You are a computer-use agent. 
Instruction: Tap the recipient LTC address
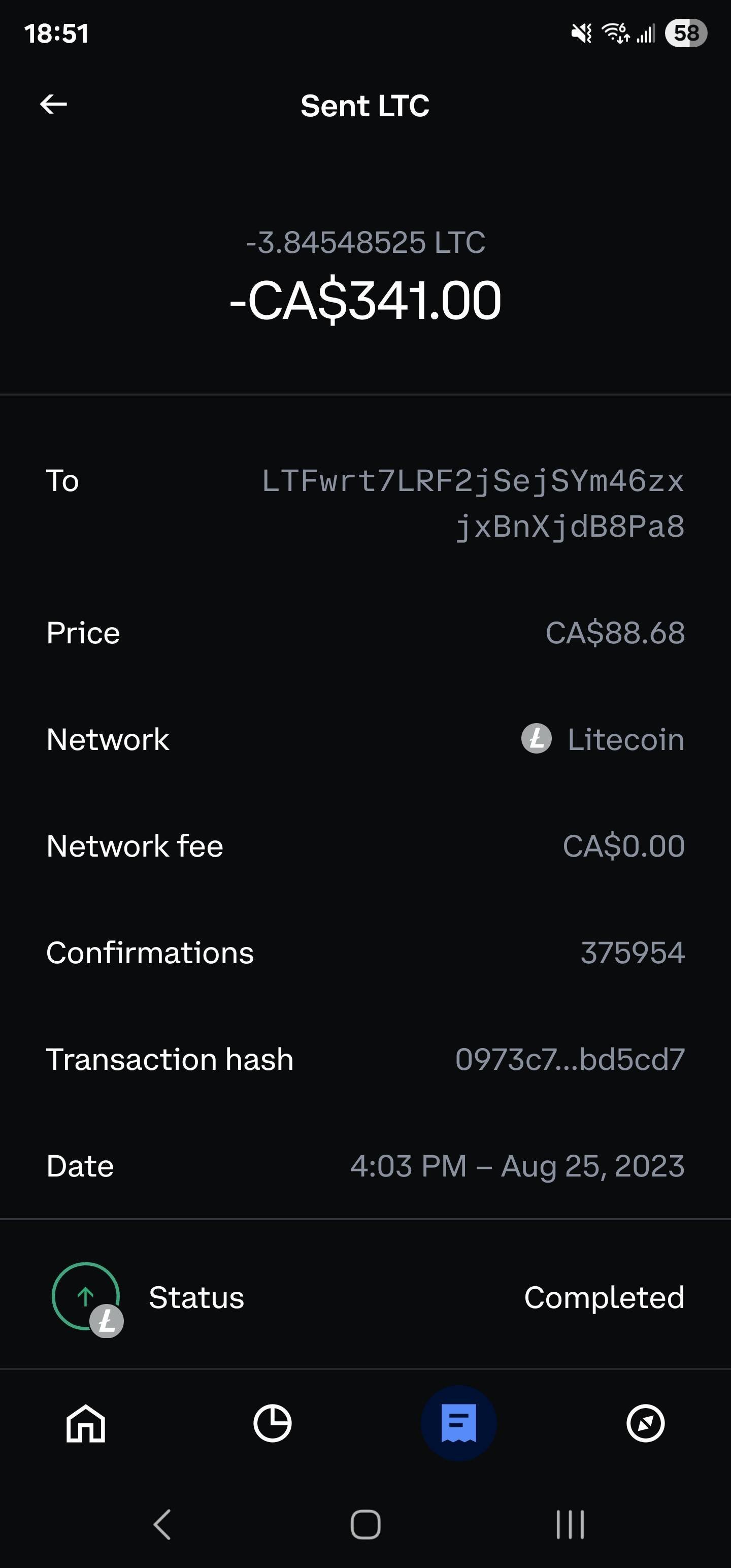pos(473,503)
